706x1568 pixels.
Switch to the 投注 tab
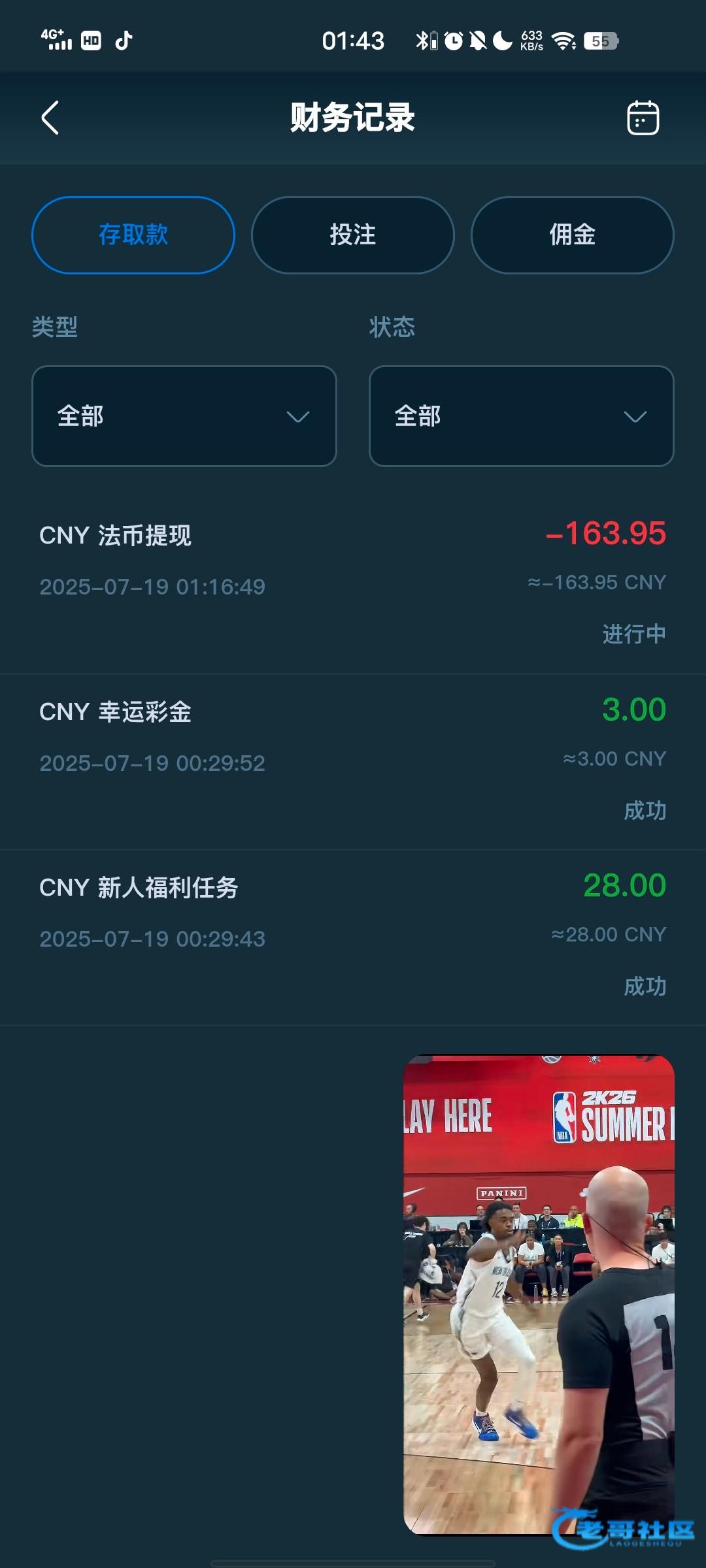353,235
